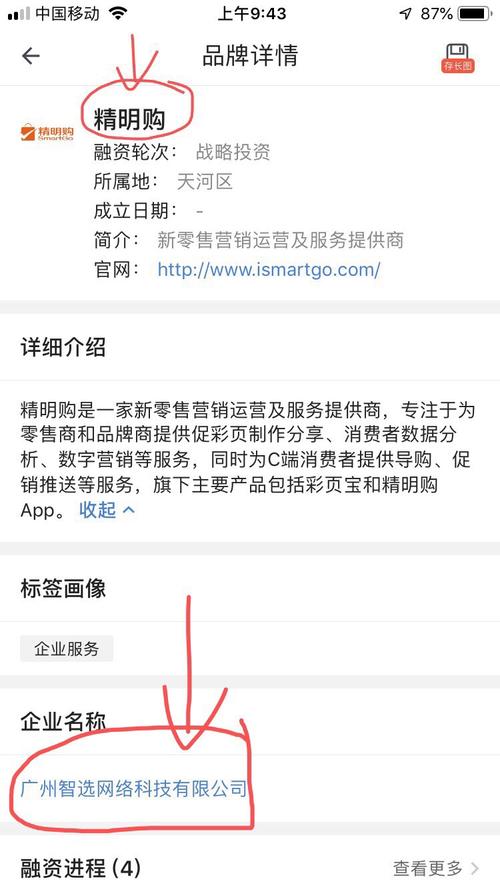View more funding history via 查看更多

point(436,867)
